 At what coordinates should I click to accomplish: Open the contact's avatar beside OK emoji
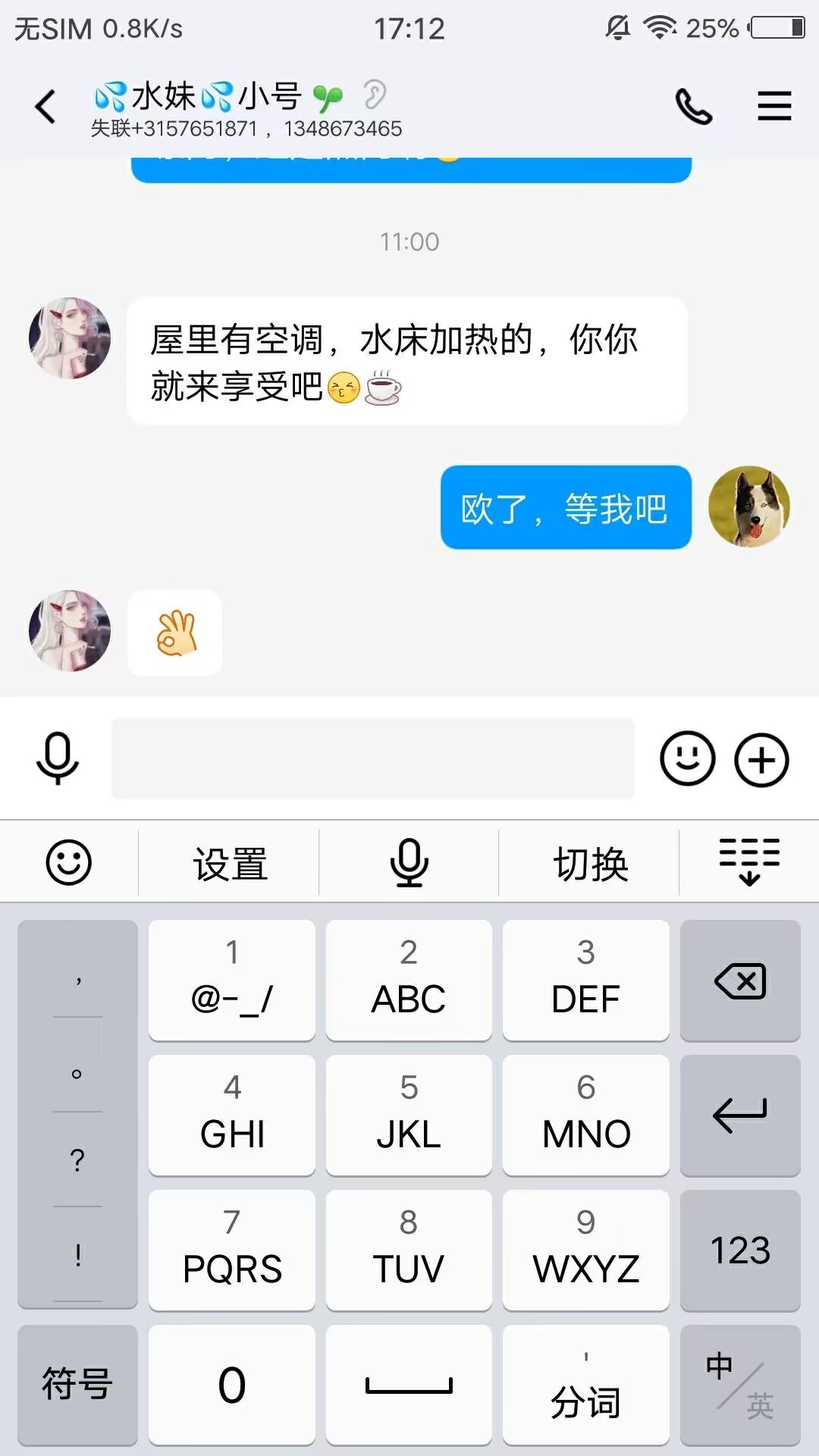click(x=70, y=631)
